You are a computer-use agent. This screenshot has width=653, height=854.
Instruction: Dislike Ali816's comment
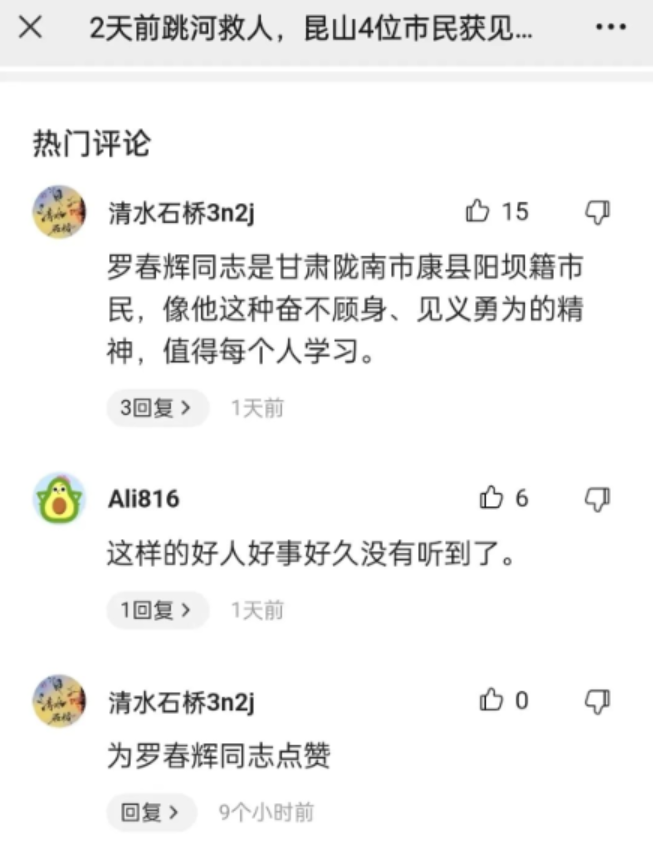(x=597, y=498)
